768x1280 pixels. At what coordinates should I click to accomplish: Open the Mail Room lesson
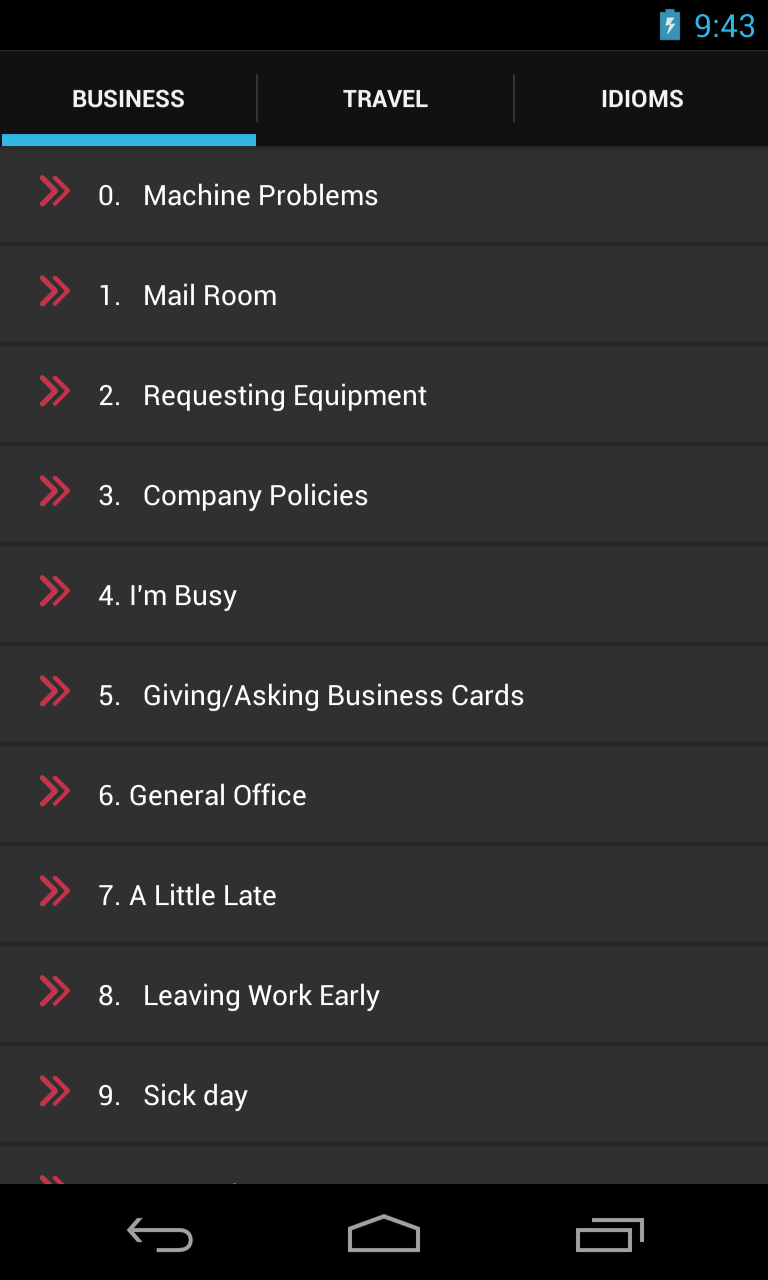tap(210, 295)
